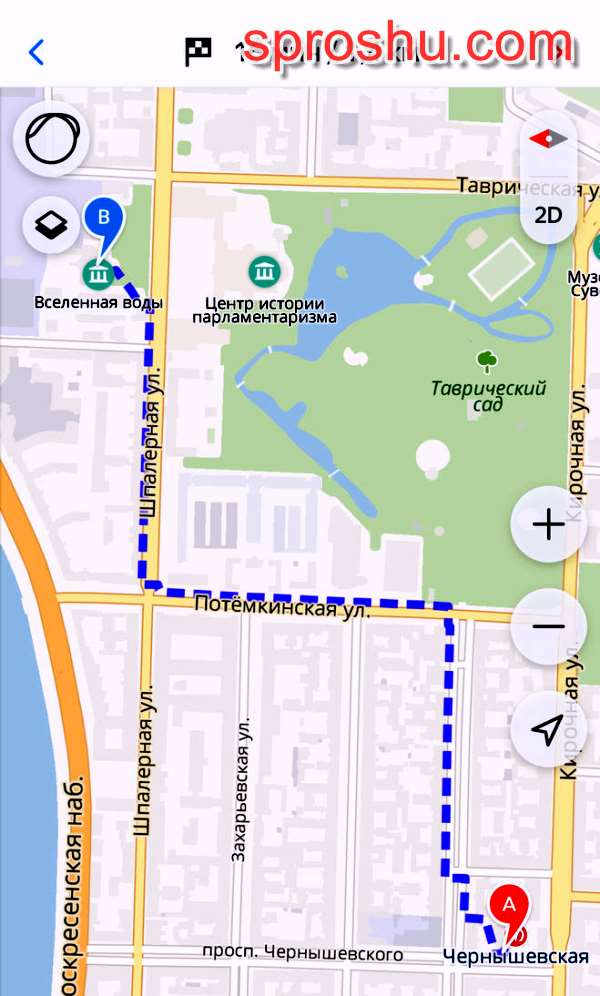Tap the round voice assistant button
The image size is (600, 996).
pos(51,139)
